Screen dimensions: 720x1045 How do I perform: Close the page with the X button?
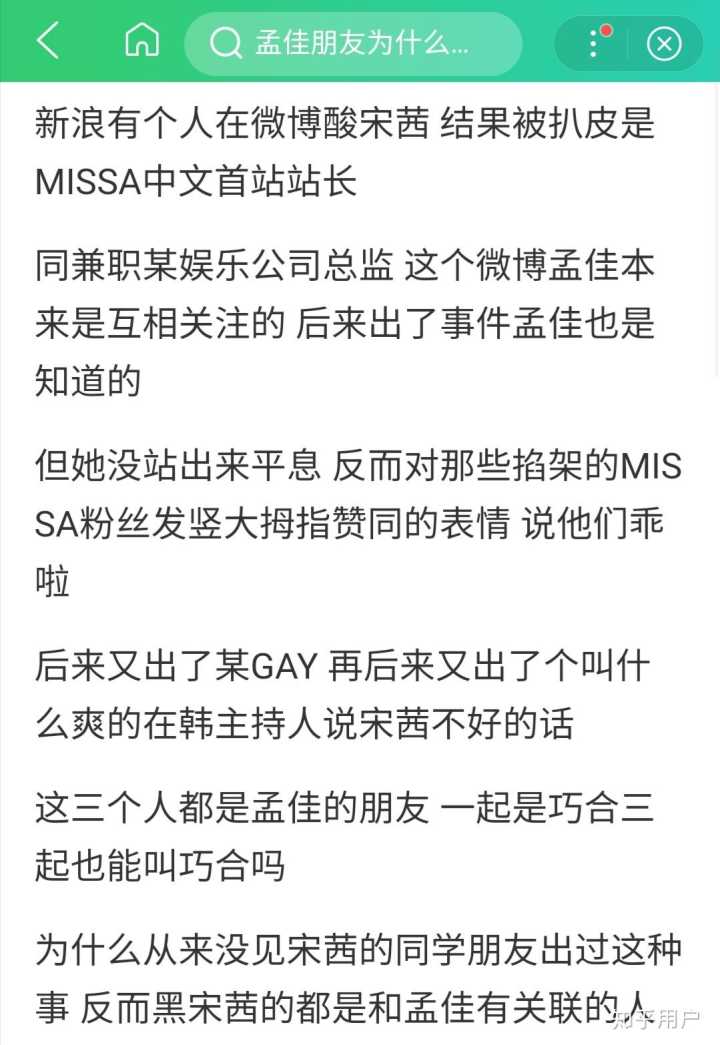pyautogui.click(x=664, y=44)
